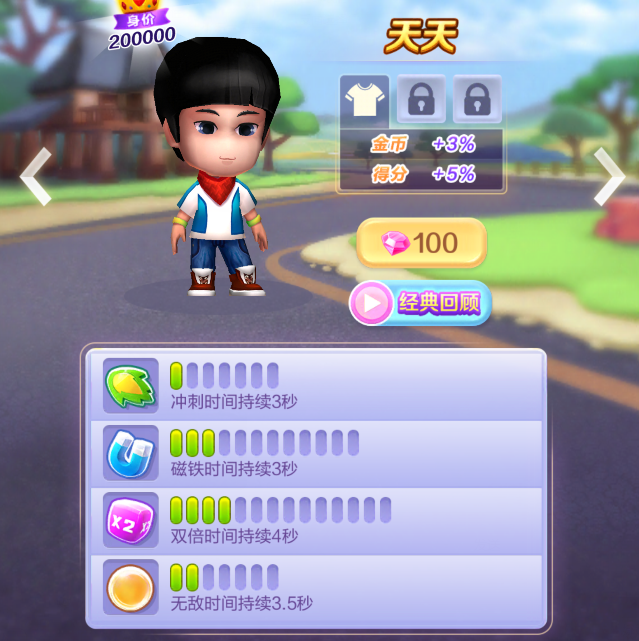Go to the previous character with left arrow
Image resolution: width=639 pixels, height=641 pixels.
[x=36, y=177]
